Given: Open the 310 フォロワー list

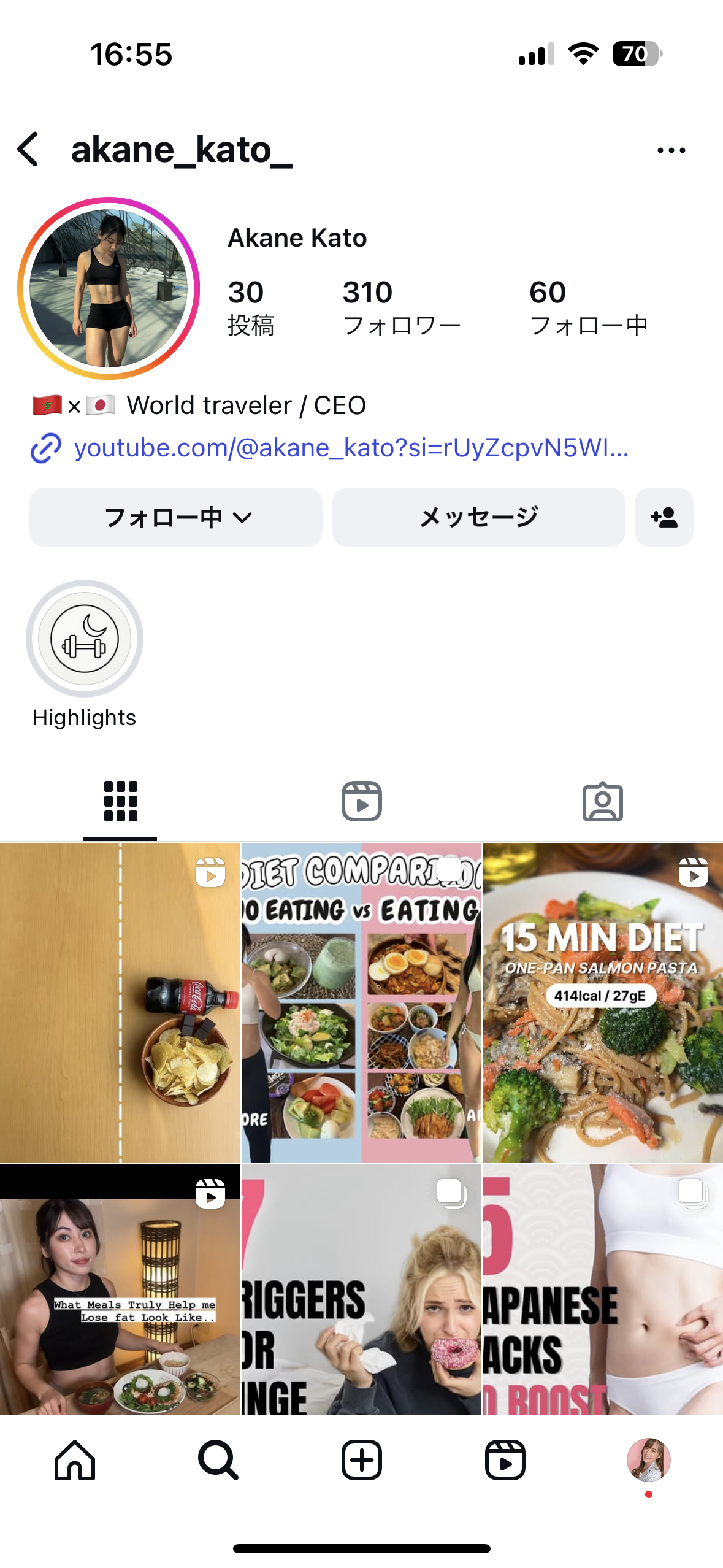Looking at the screenshot, I should tap(401, 307).
